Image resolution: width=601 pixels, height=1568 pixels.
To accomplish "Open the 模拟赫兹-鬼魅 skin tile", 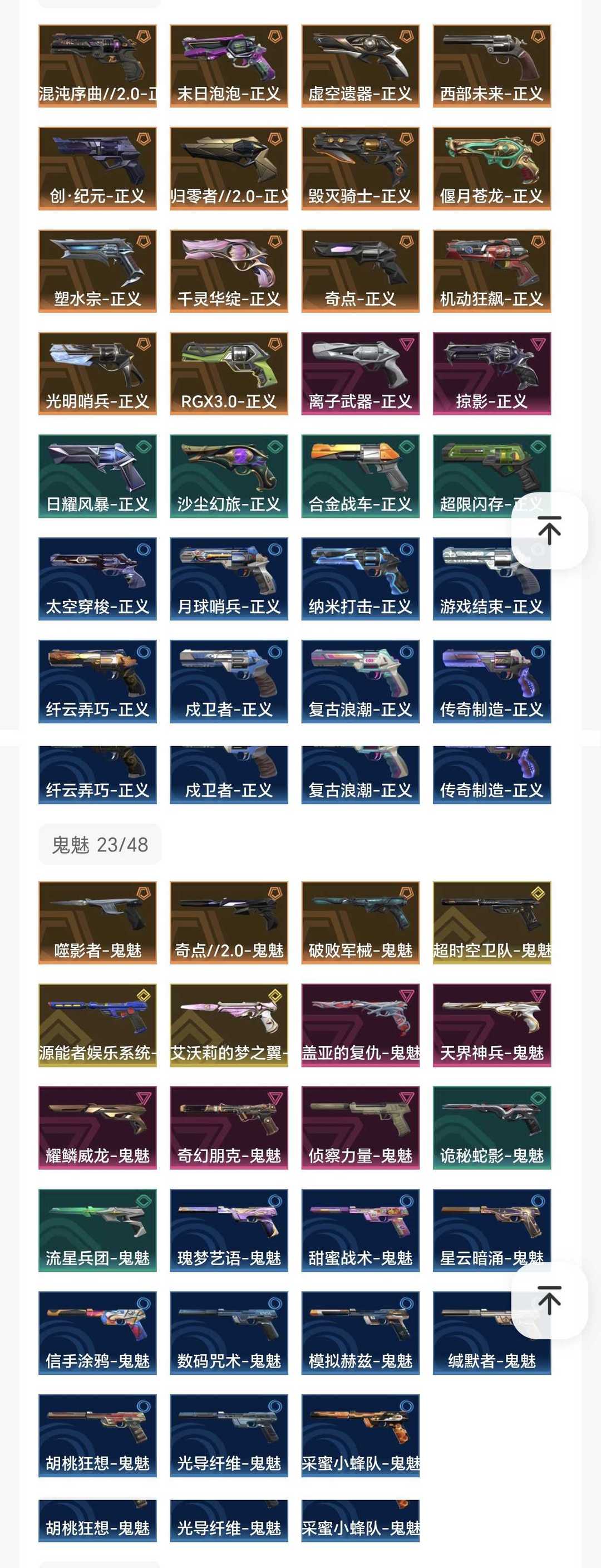I will 360,1333.
